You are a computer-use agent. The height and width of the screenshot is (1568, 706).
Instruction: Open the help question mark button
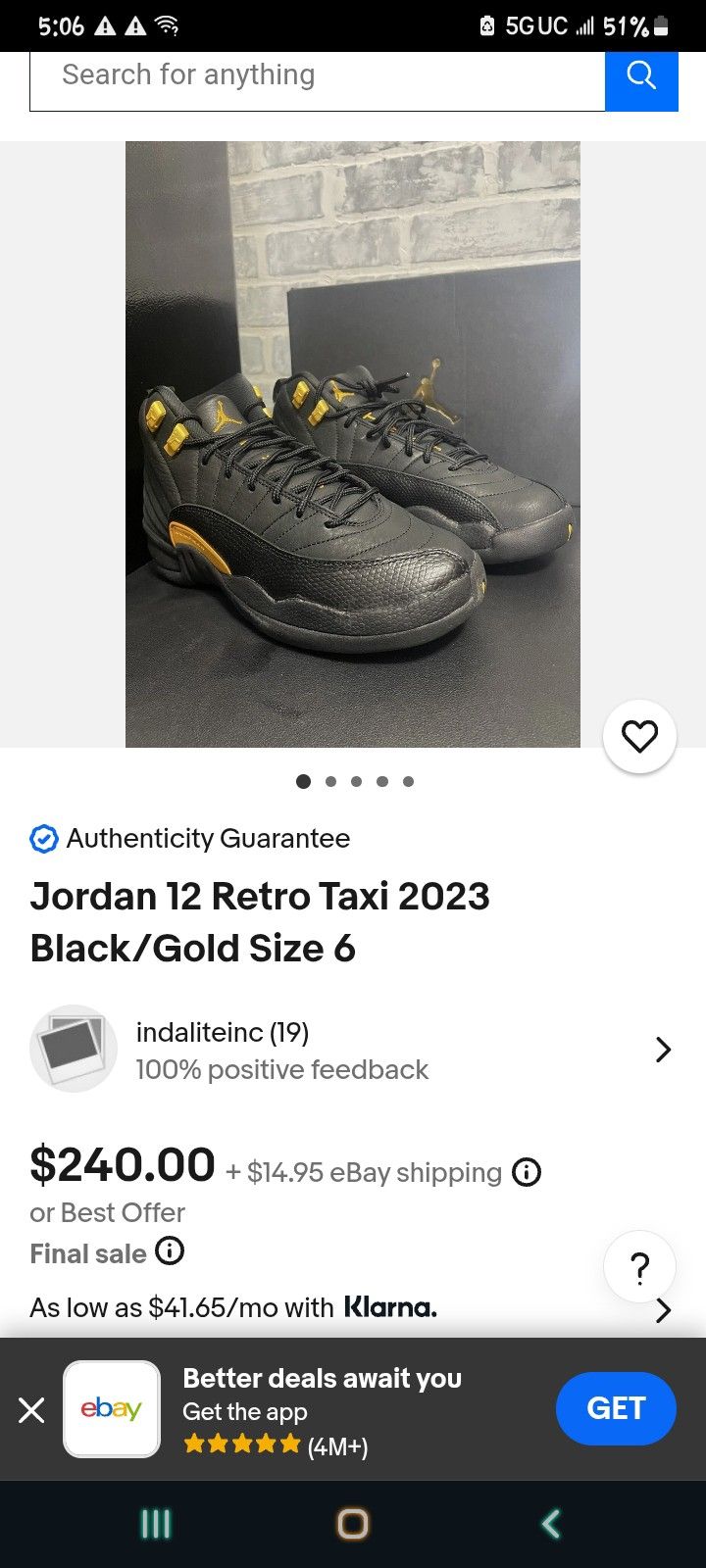[639, 1268]
